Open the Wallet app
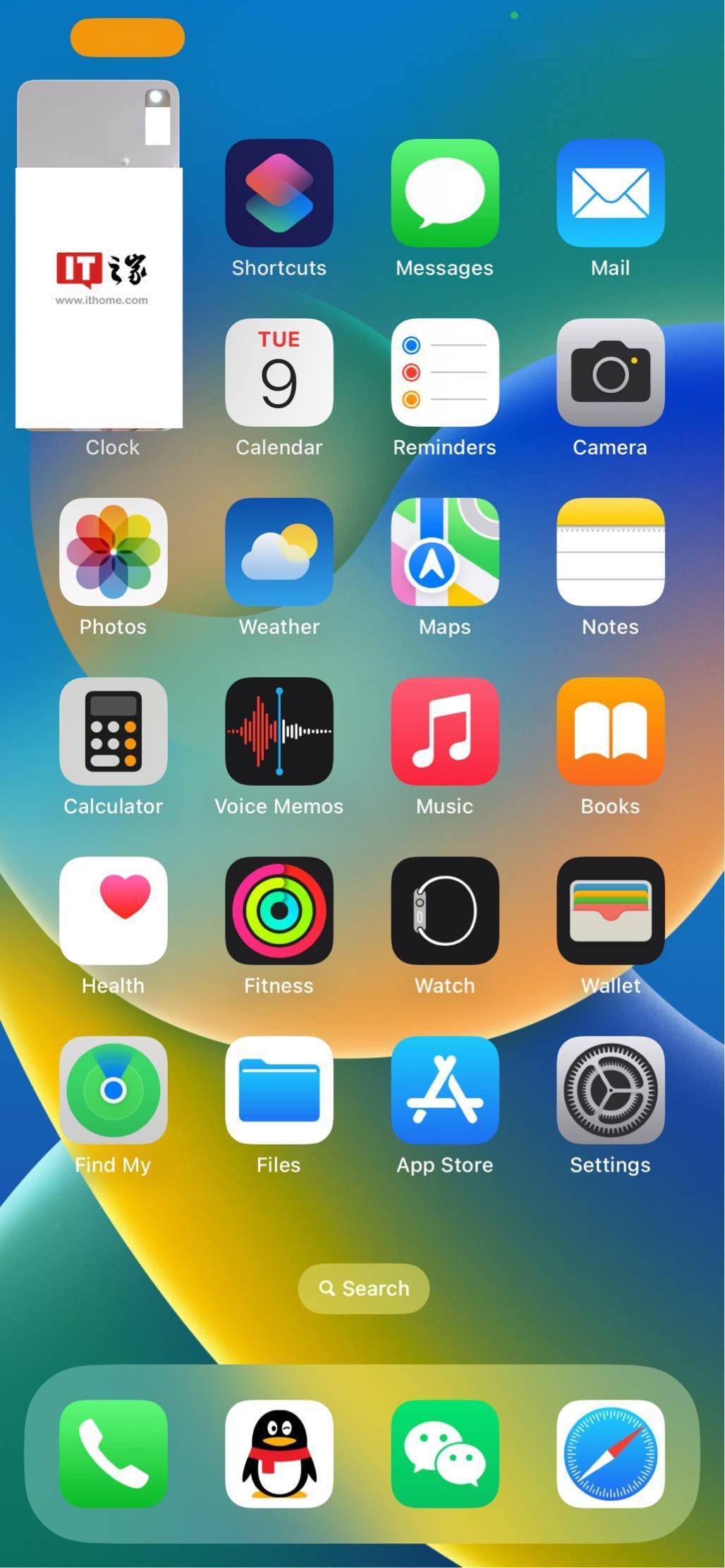 pos(610,911)
